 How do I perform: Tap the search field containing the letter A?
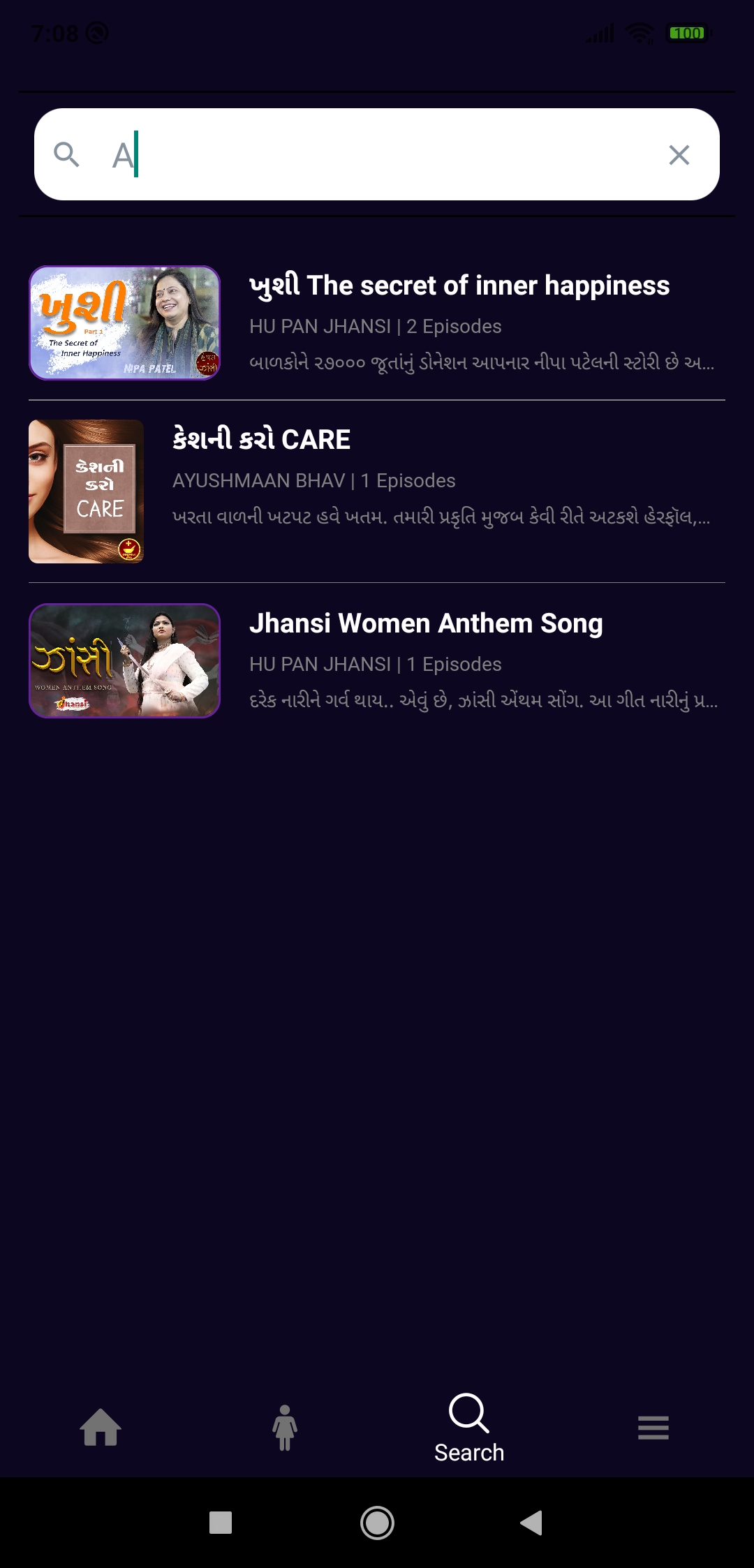[x=377, y=154]
